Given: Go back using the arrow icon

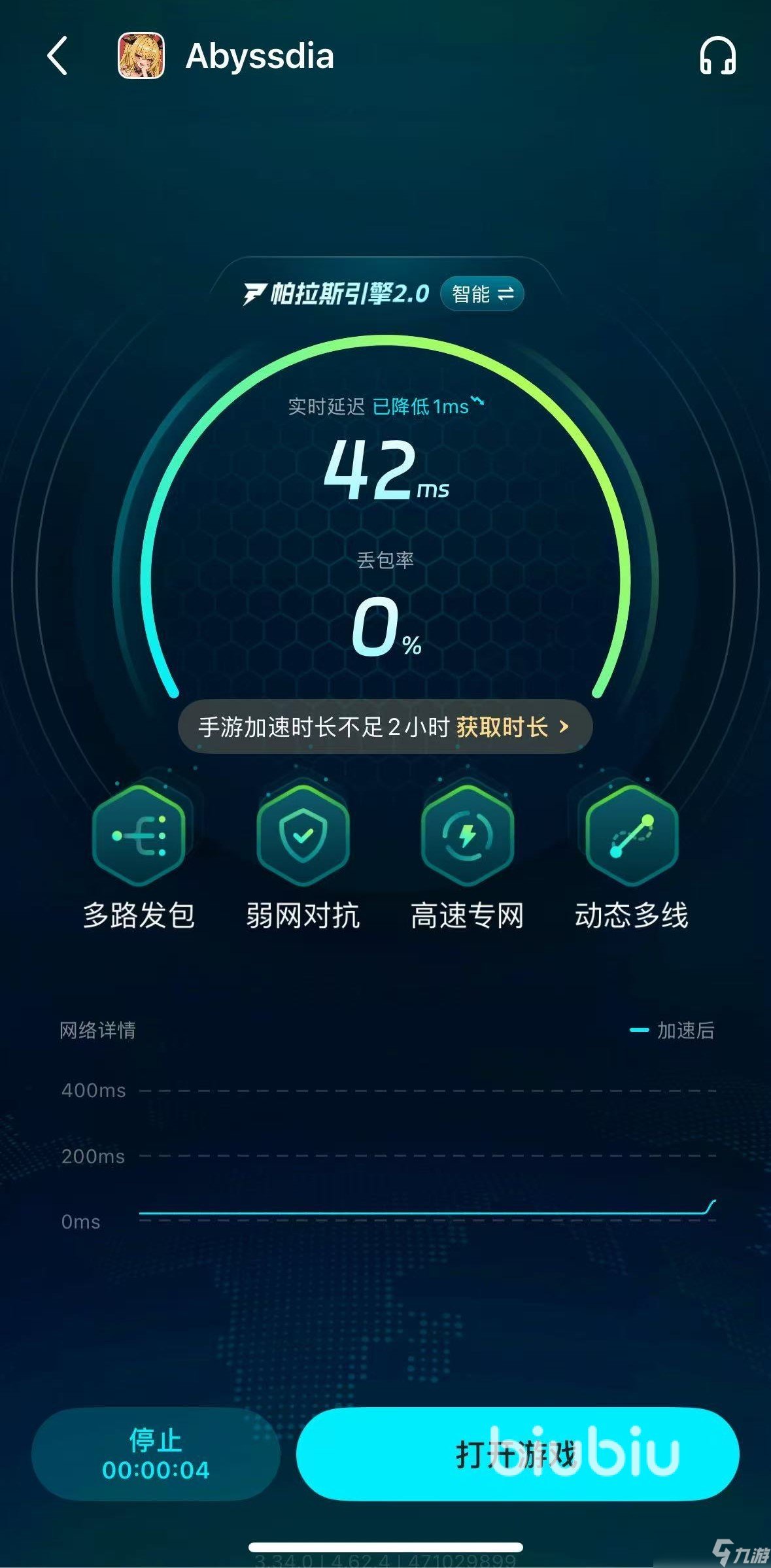Looking at the screenshot, I should (x=58, y=56).
